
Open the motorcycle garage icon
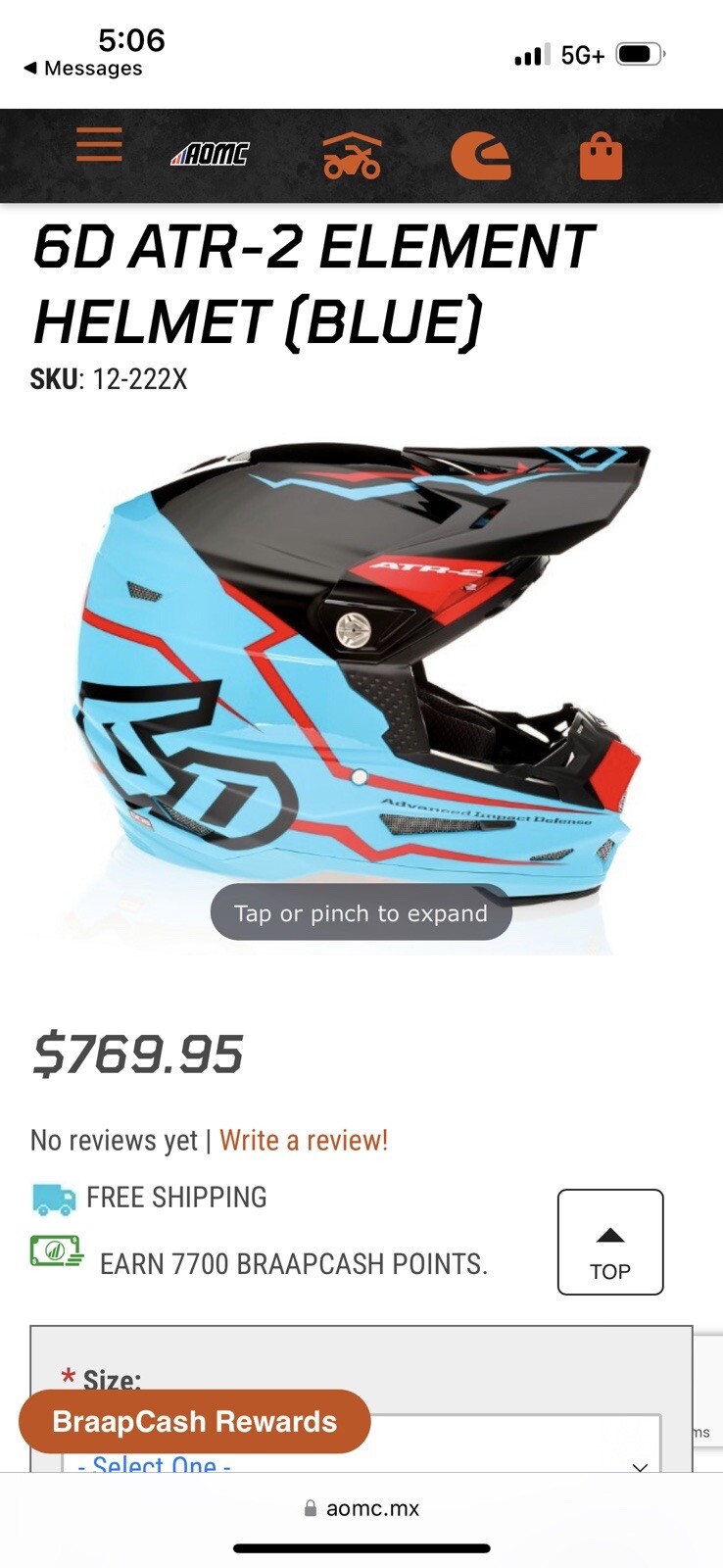point(352,156)
